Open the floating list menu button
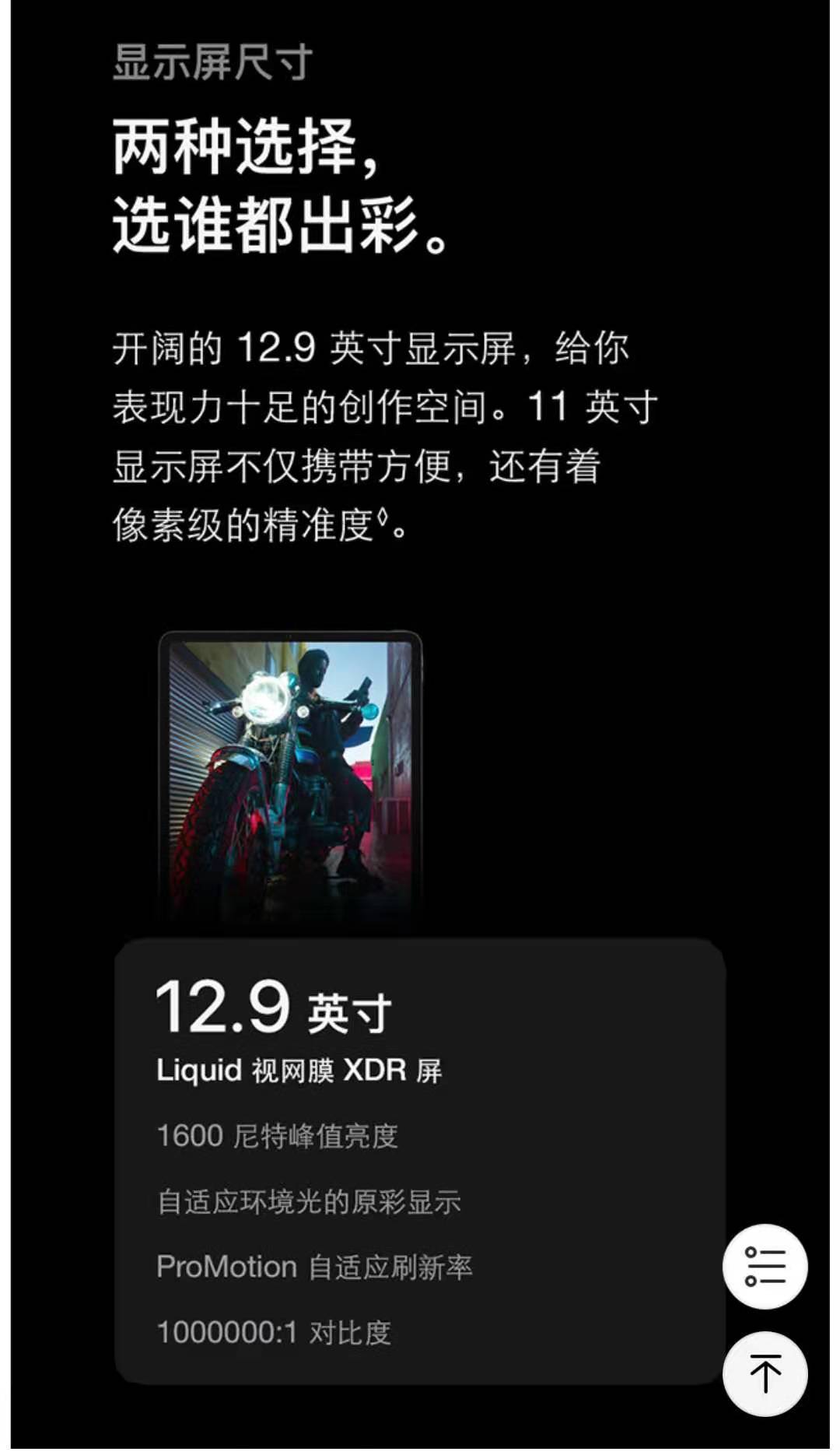Image resolution: width=840 pixels, height=1455 pixels. (x=765, y=1266)
